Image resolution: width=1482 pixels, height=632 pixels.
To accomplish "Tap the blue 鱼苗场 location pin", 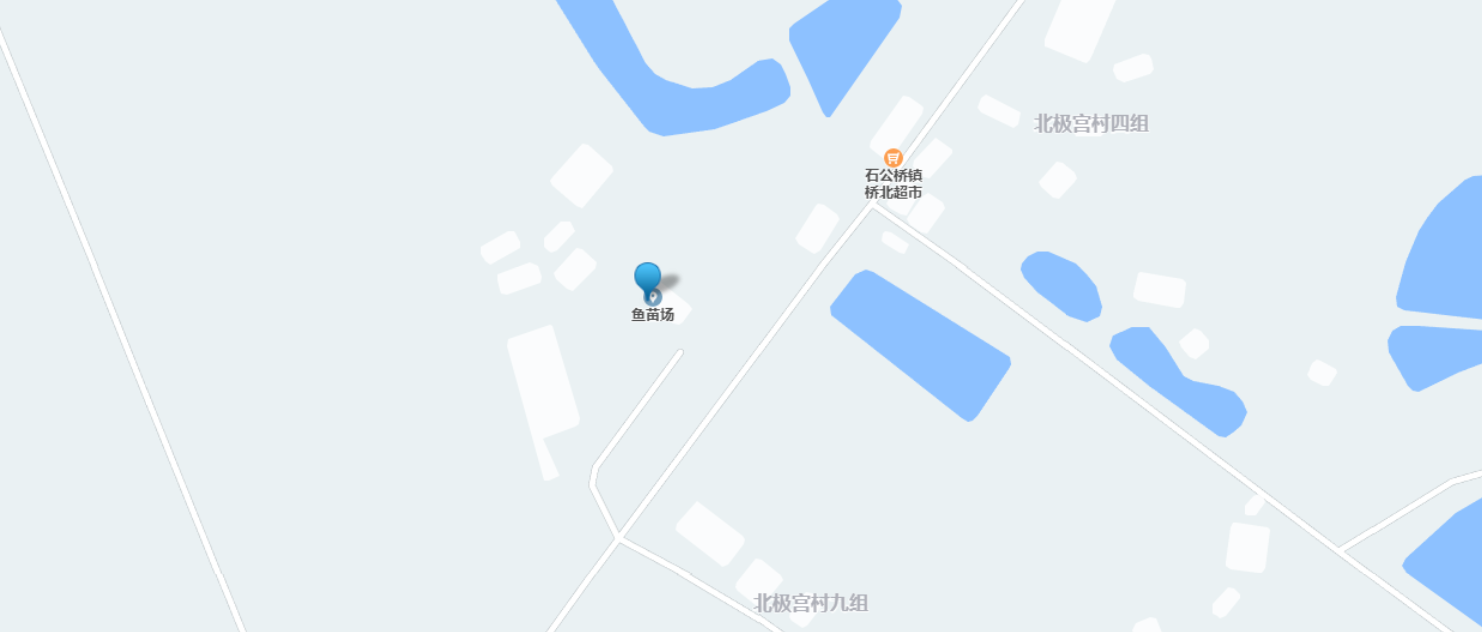I will click(x=648, y=279).
